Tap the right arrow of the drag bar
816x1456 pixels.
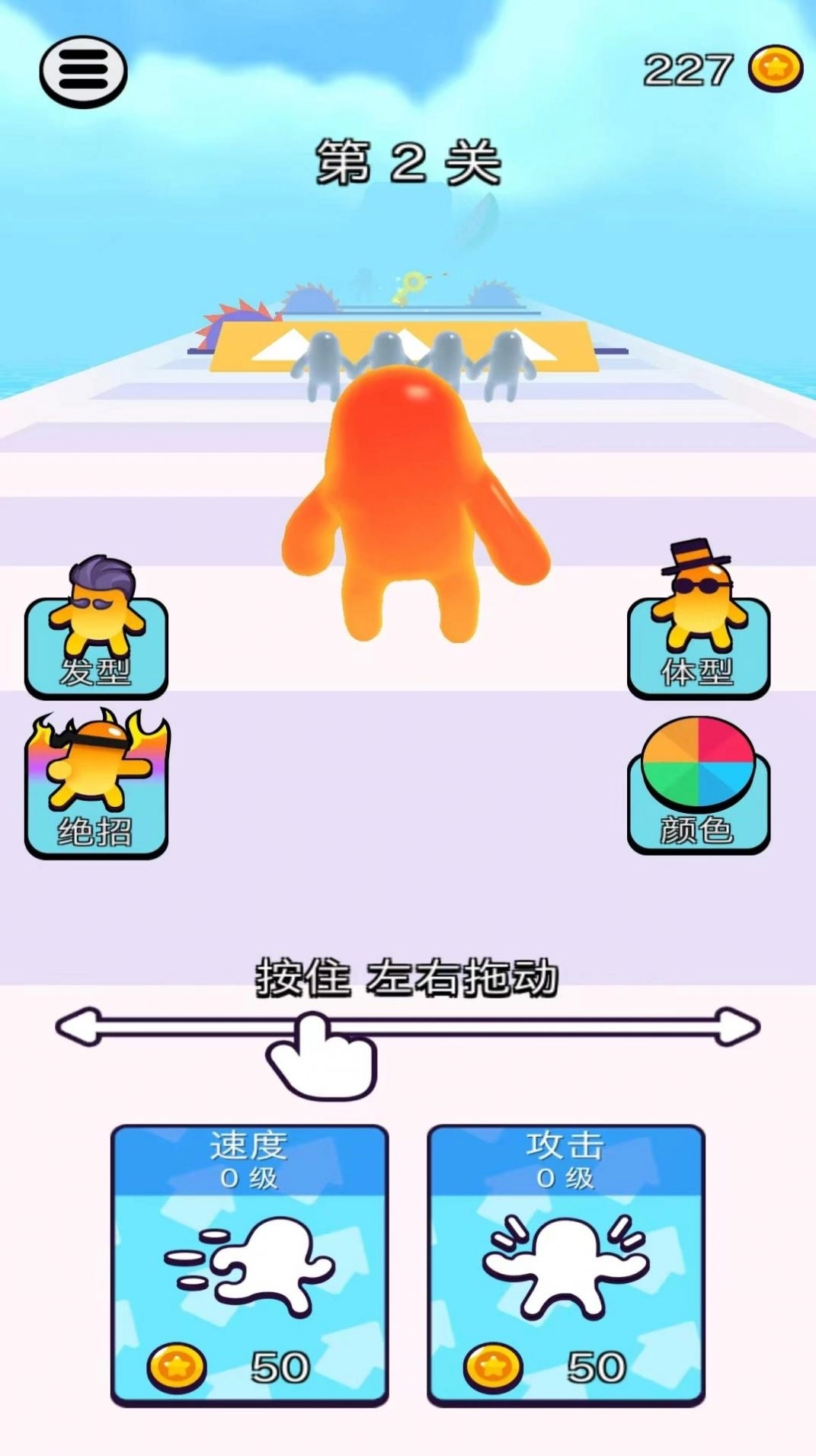pyautogui.click(x=735, y=1029)
